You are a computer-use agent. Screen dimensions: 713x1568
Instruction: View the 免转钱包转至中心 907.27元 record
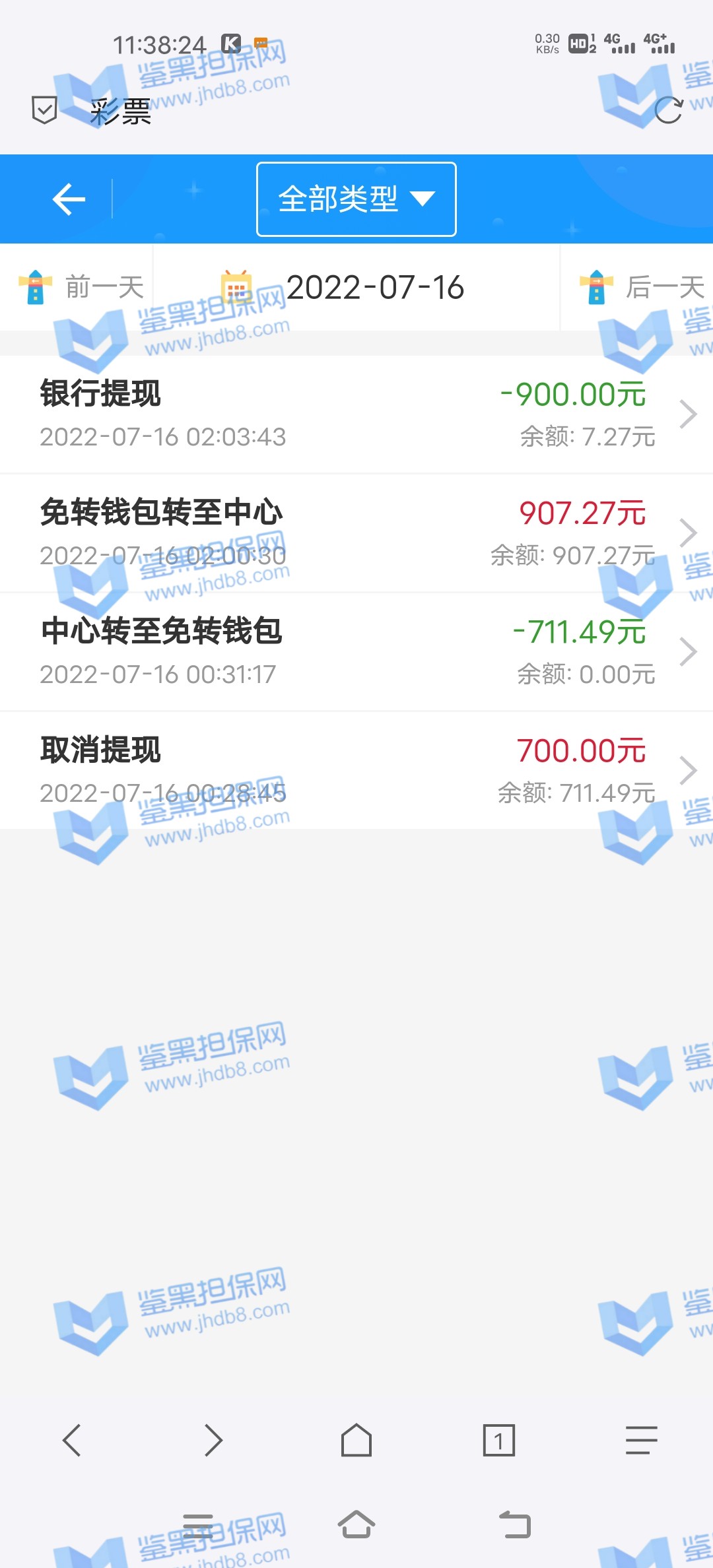click(x=356, y=533)
